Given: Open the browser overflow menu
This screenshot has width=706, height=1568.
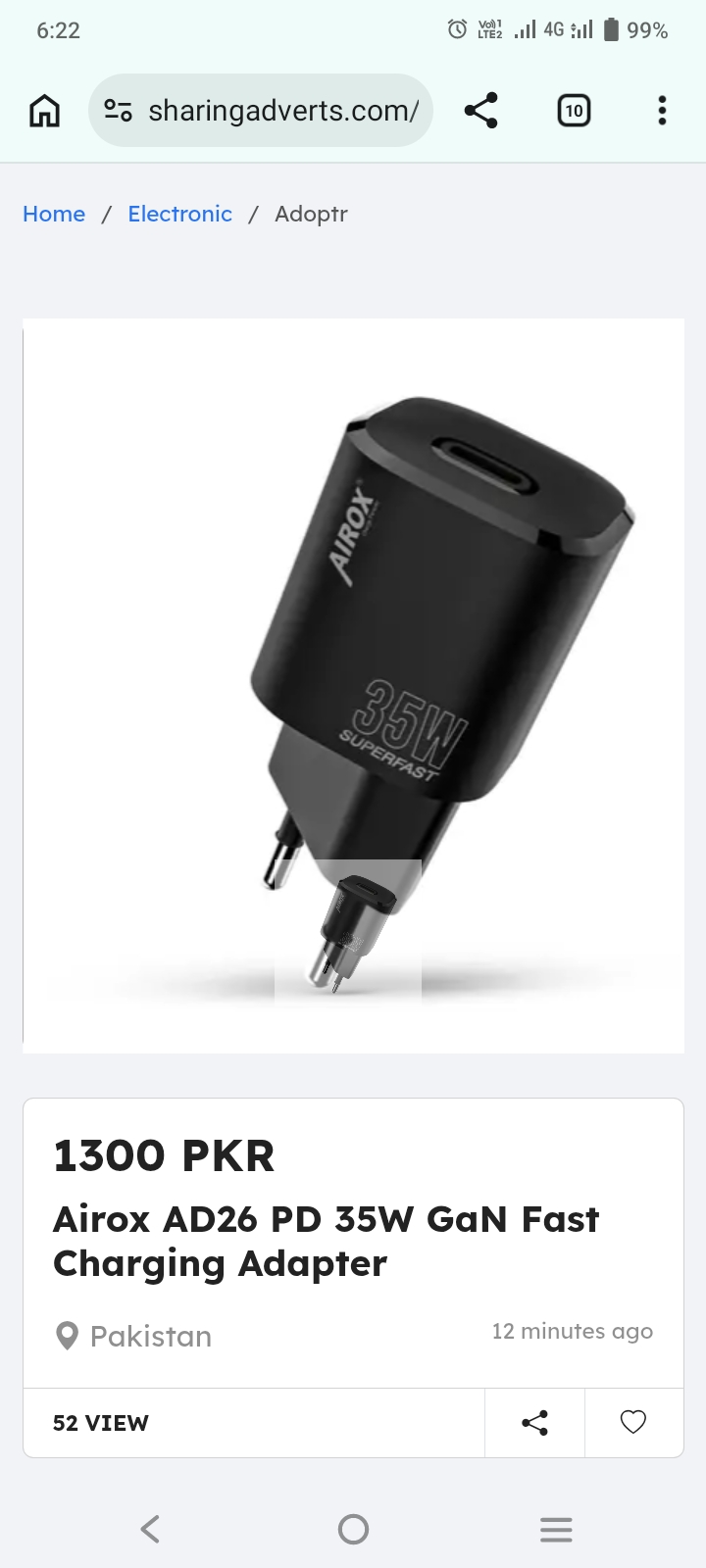Looking at the screenshot, I should point(662,111).
